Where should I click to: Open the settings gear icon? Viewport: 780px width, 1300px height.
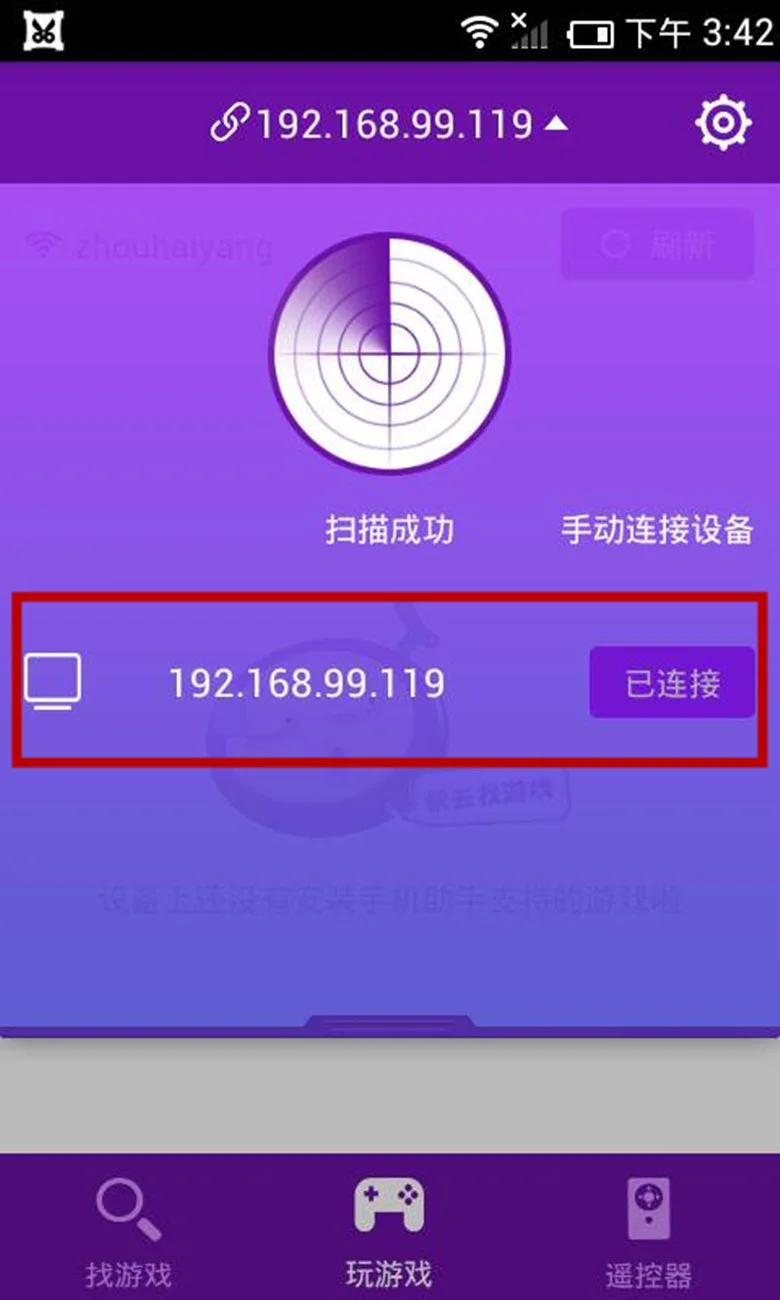[x=722, y=123]
